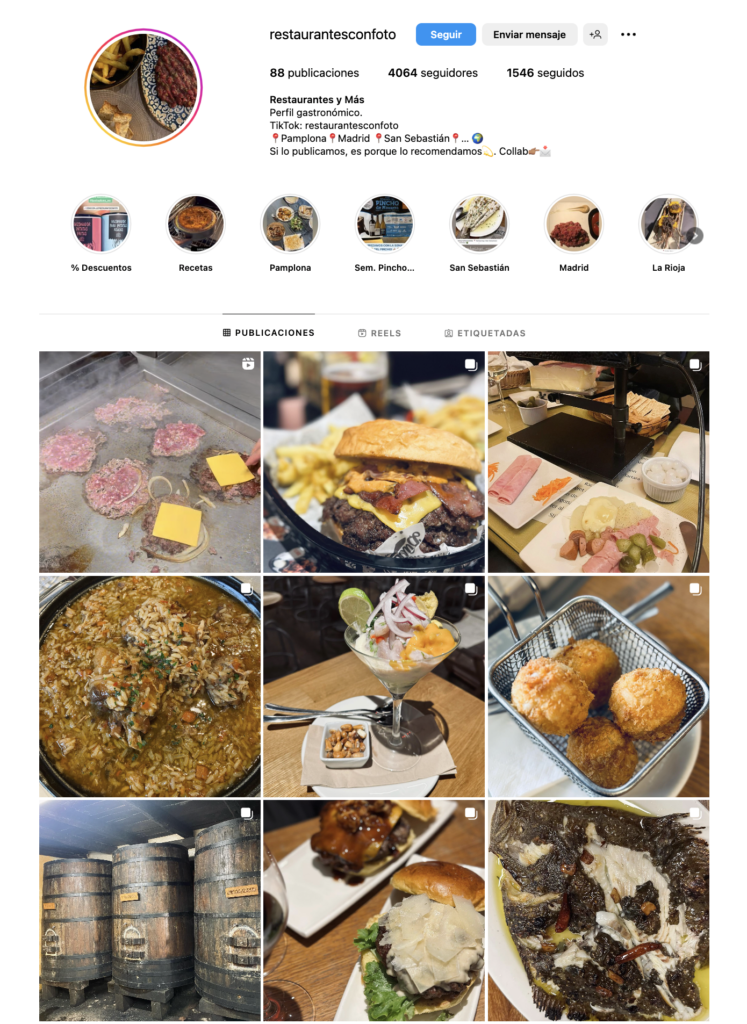Open the Madrid highlight
This screenshot has width=747, height=1024.
574,224
